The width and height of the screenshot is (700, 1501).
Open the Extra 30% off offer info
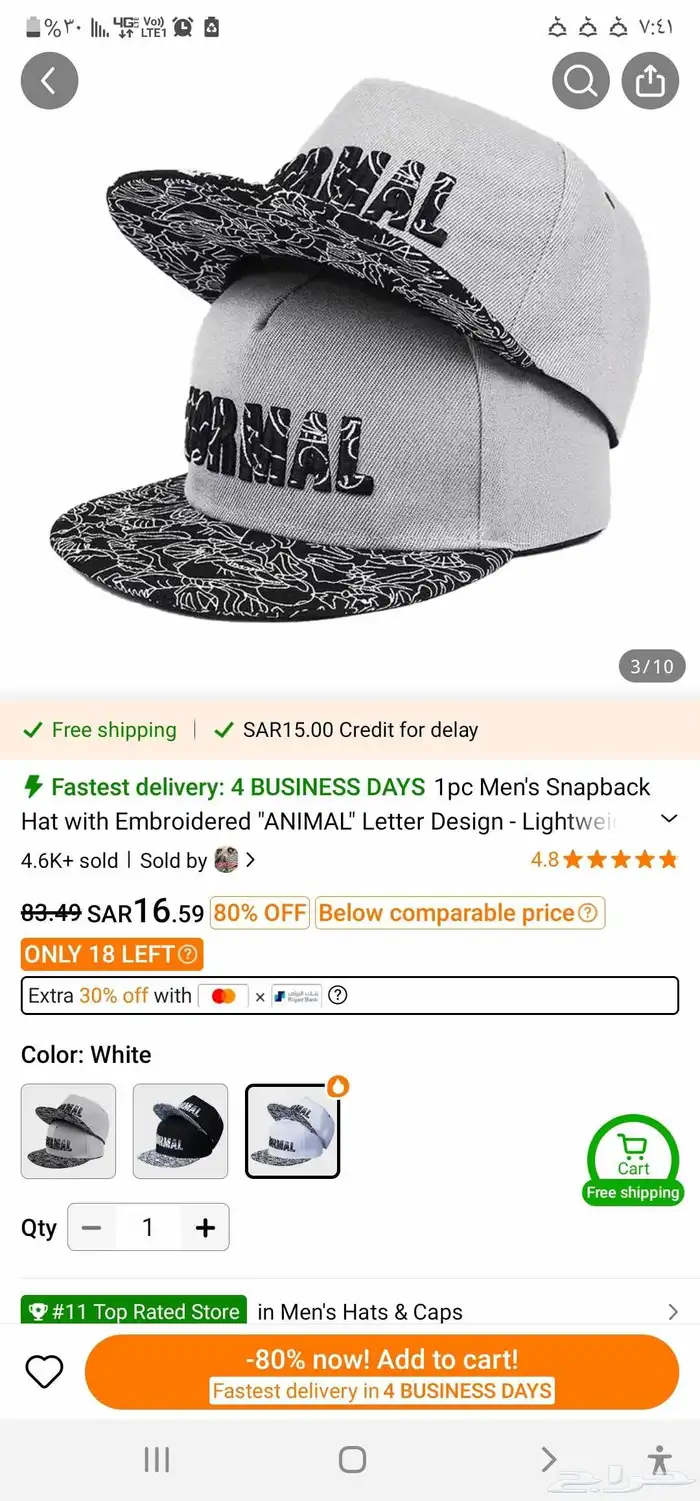(338, 996)
